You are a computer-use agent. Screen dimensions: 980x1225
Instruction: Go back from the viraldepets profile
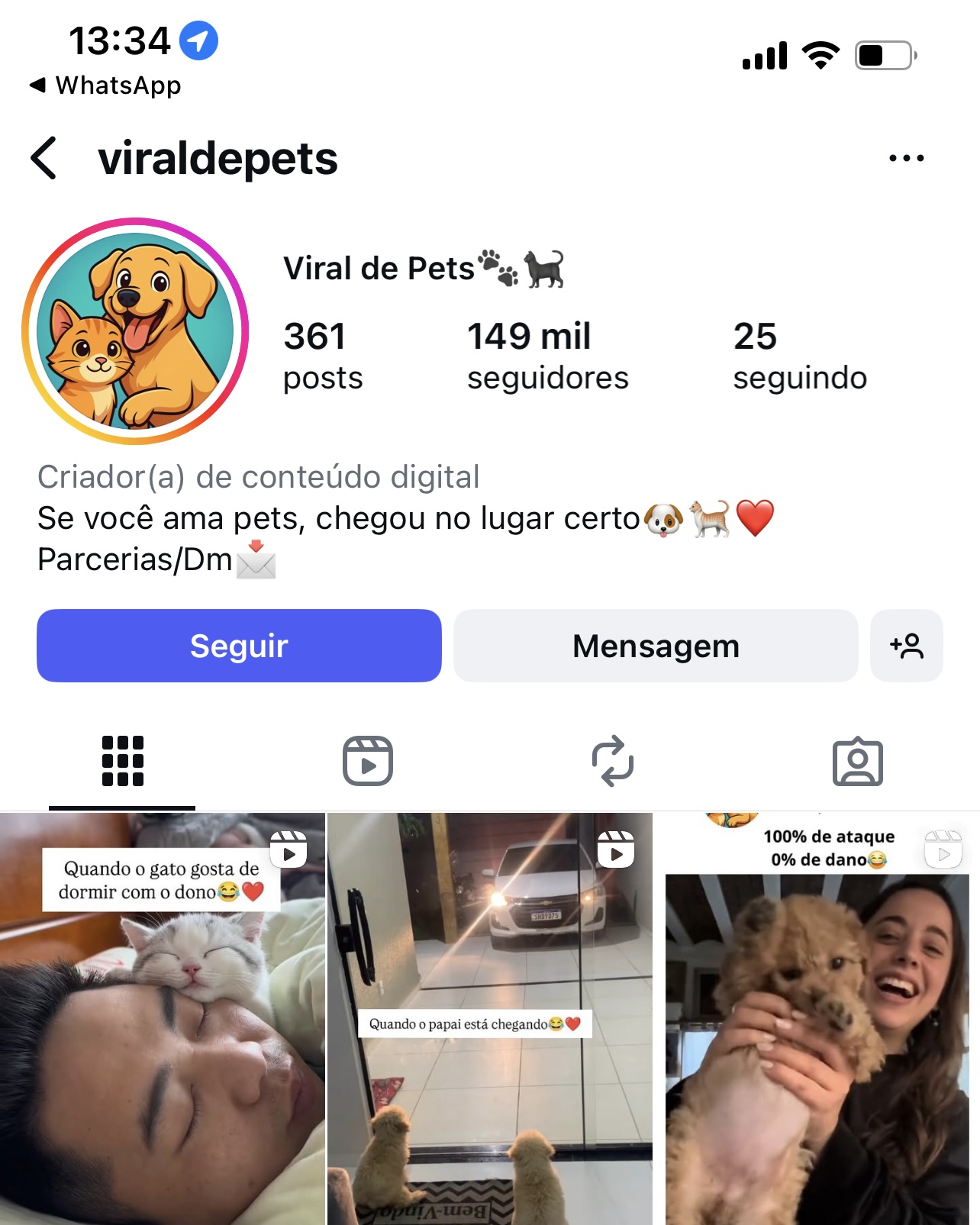click(44, 158)
